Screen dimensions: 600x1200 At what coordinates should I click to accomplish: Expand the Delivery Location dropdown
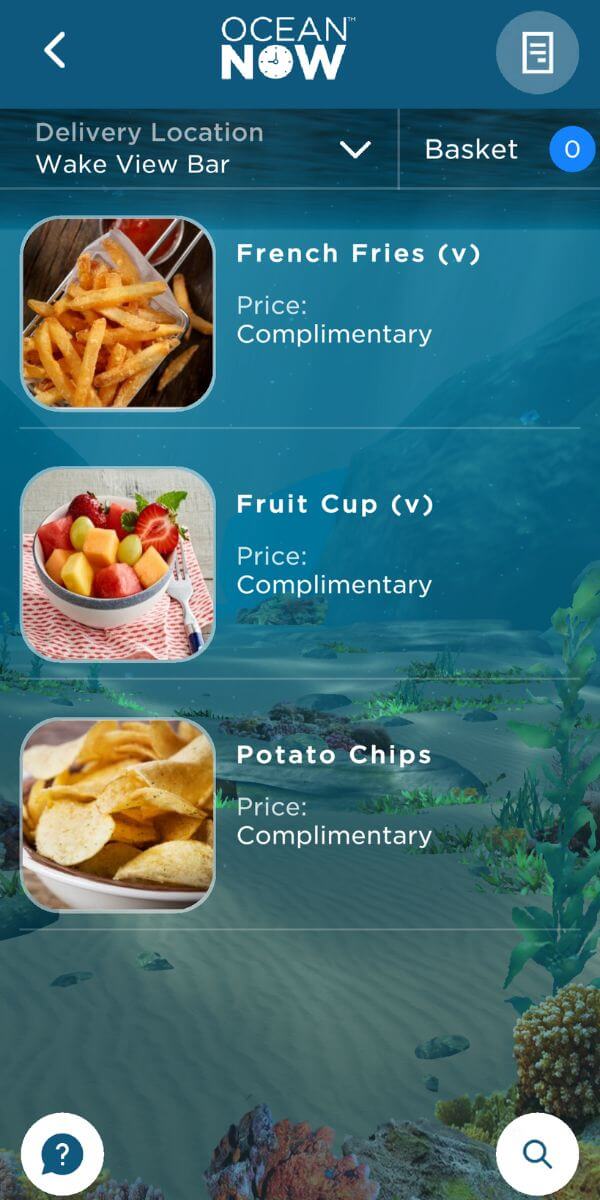coord(354,150)
